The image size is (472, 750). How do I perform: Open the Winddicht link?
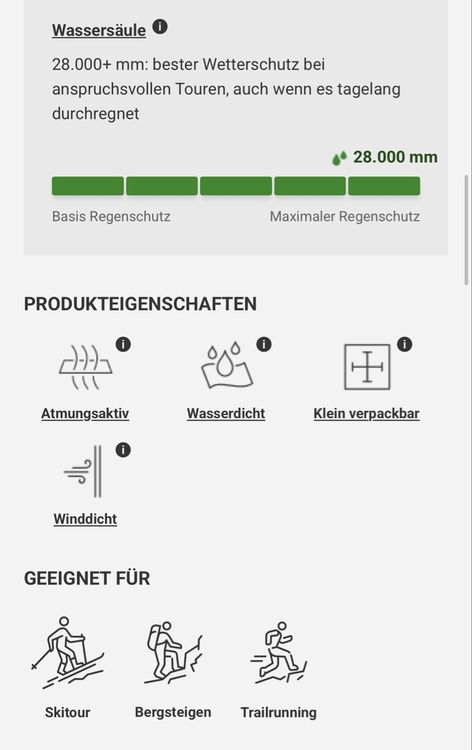click(85, 519)
